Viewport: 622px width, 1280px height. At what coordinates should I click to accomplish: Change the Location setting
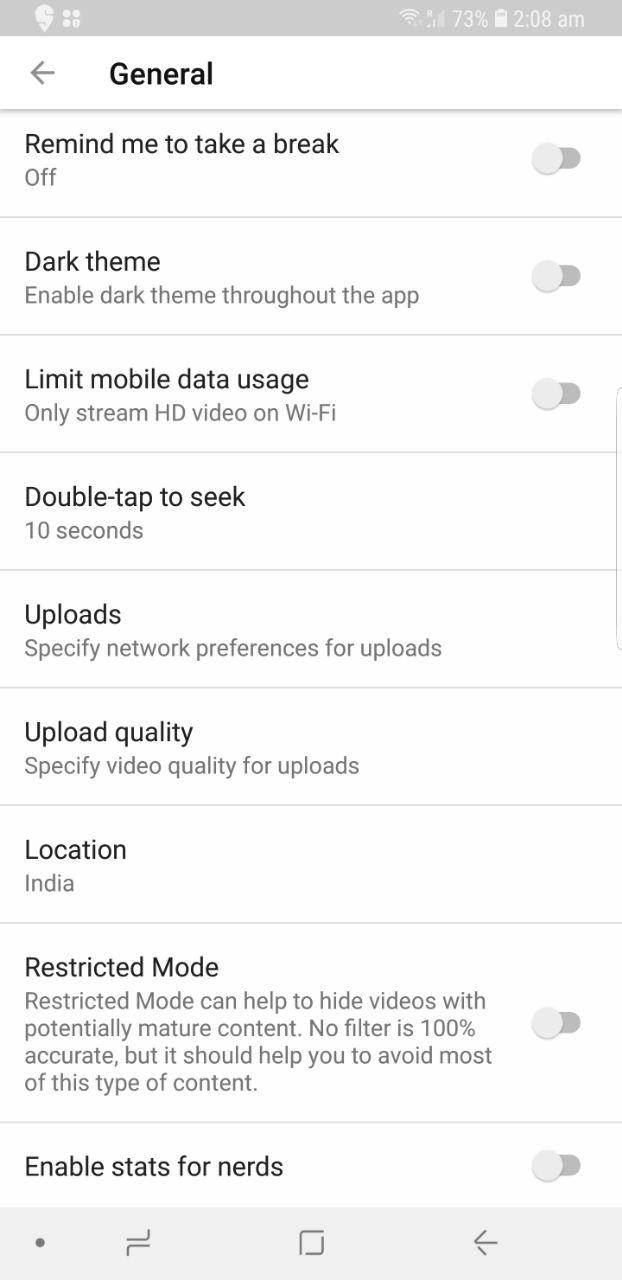pos(300,865)
